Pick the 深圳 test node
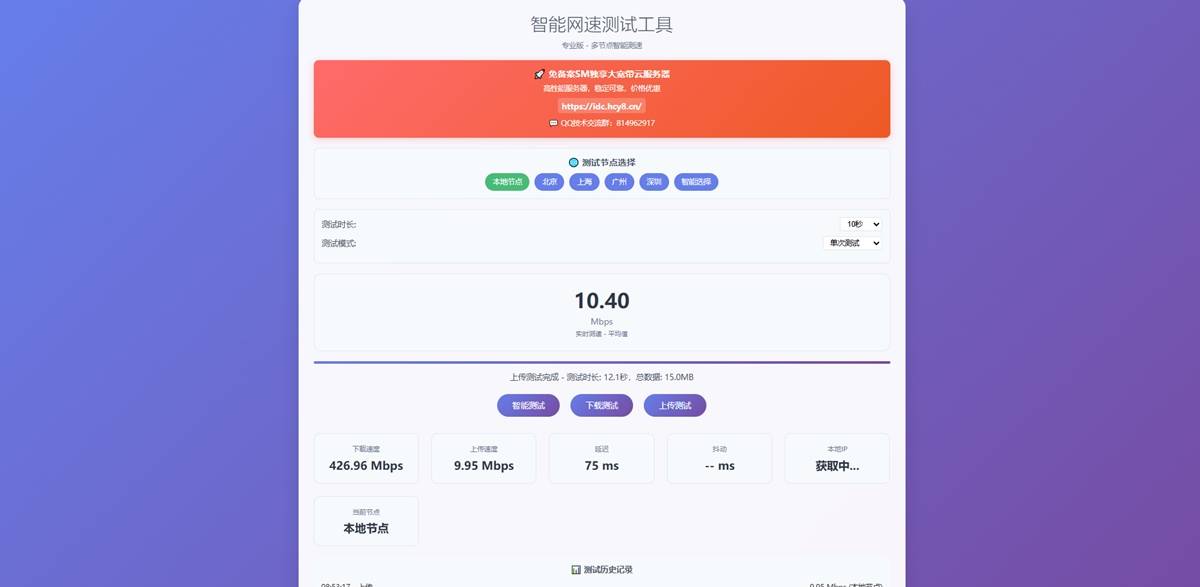The image size is (1200, 587). [x=654, y=182]
